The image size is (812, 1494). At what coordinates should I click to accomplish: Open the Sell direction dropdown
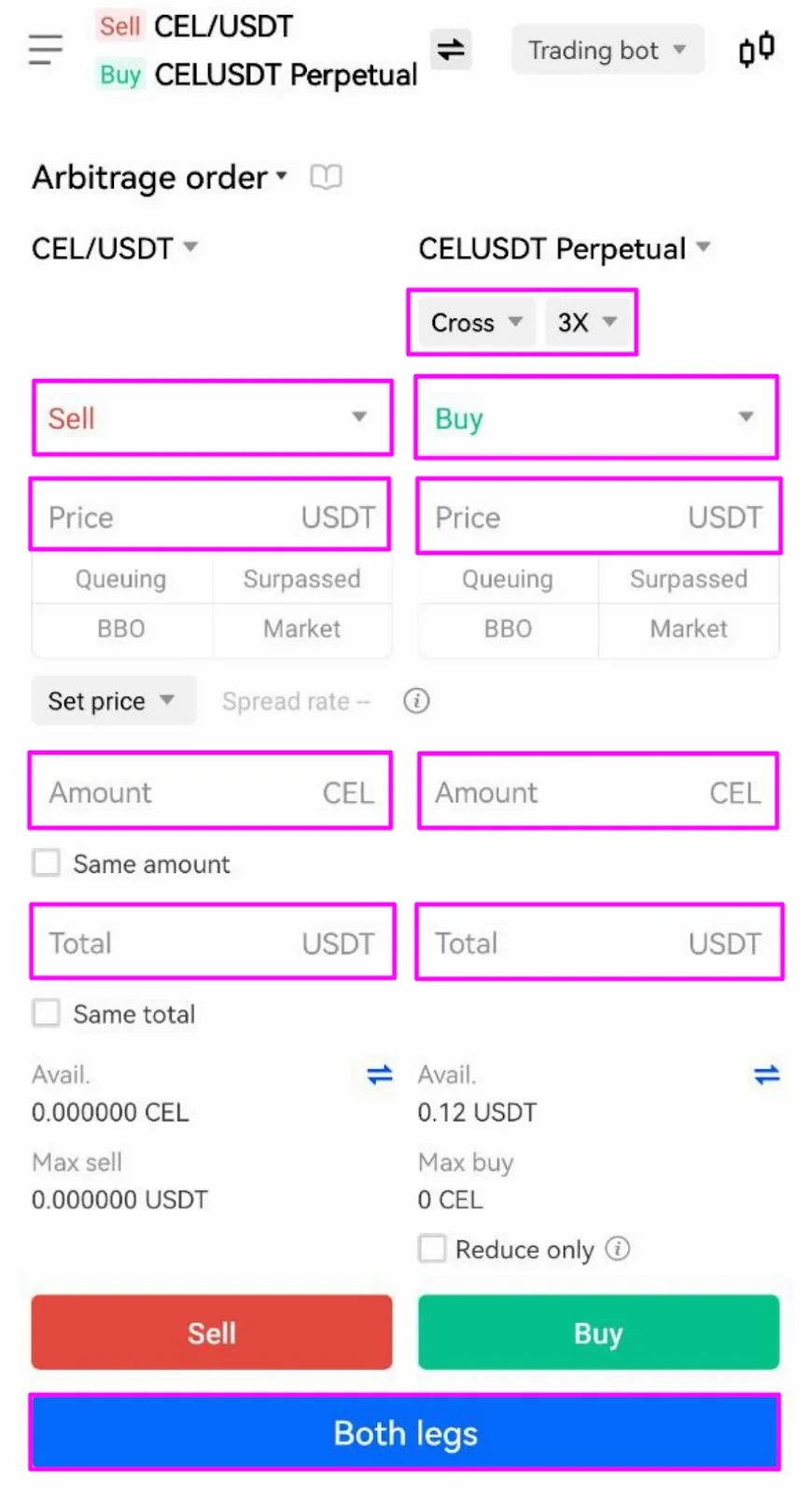pyautogui.click(x=212, y=417)
